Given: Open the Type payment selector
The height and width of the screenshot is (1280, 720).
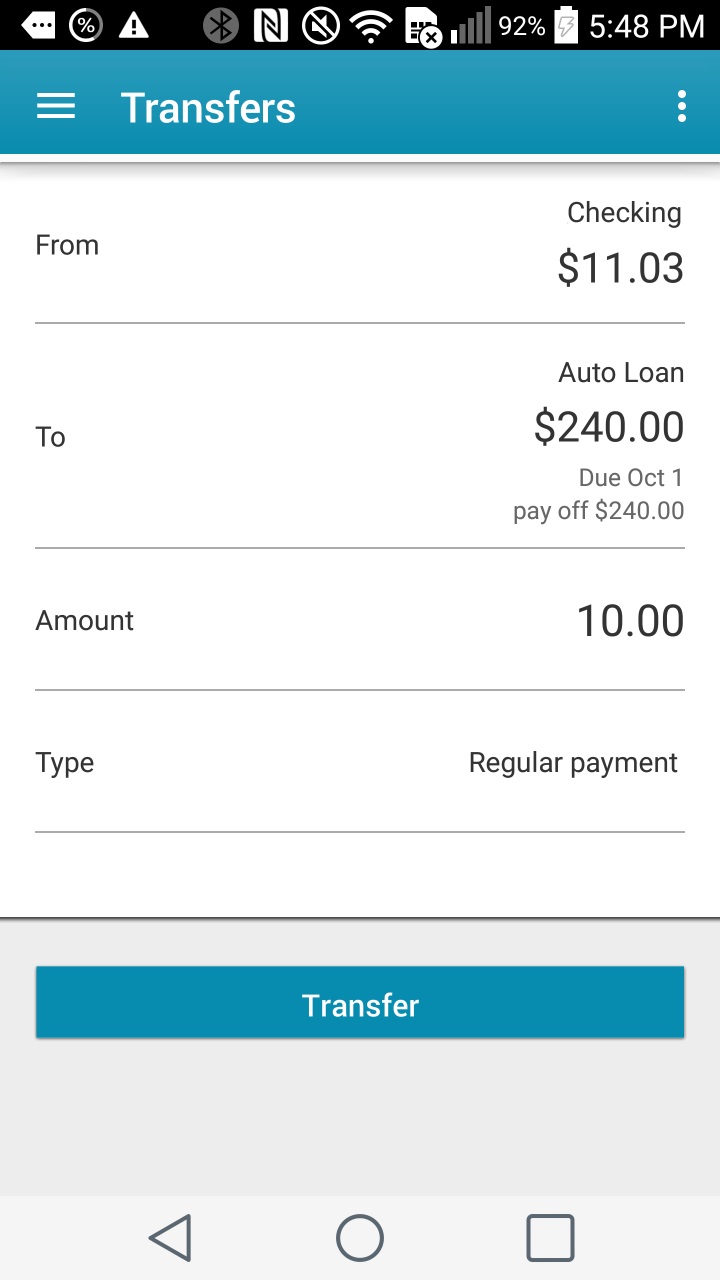Looking at the screenshot, I should 360,762.
